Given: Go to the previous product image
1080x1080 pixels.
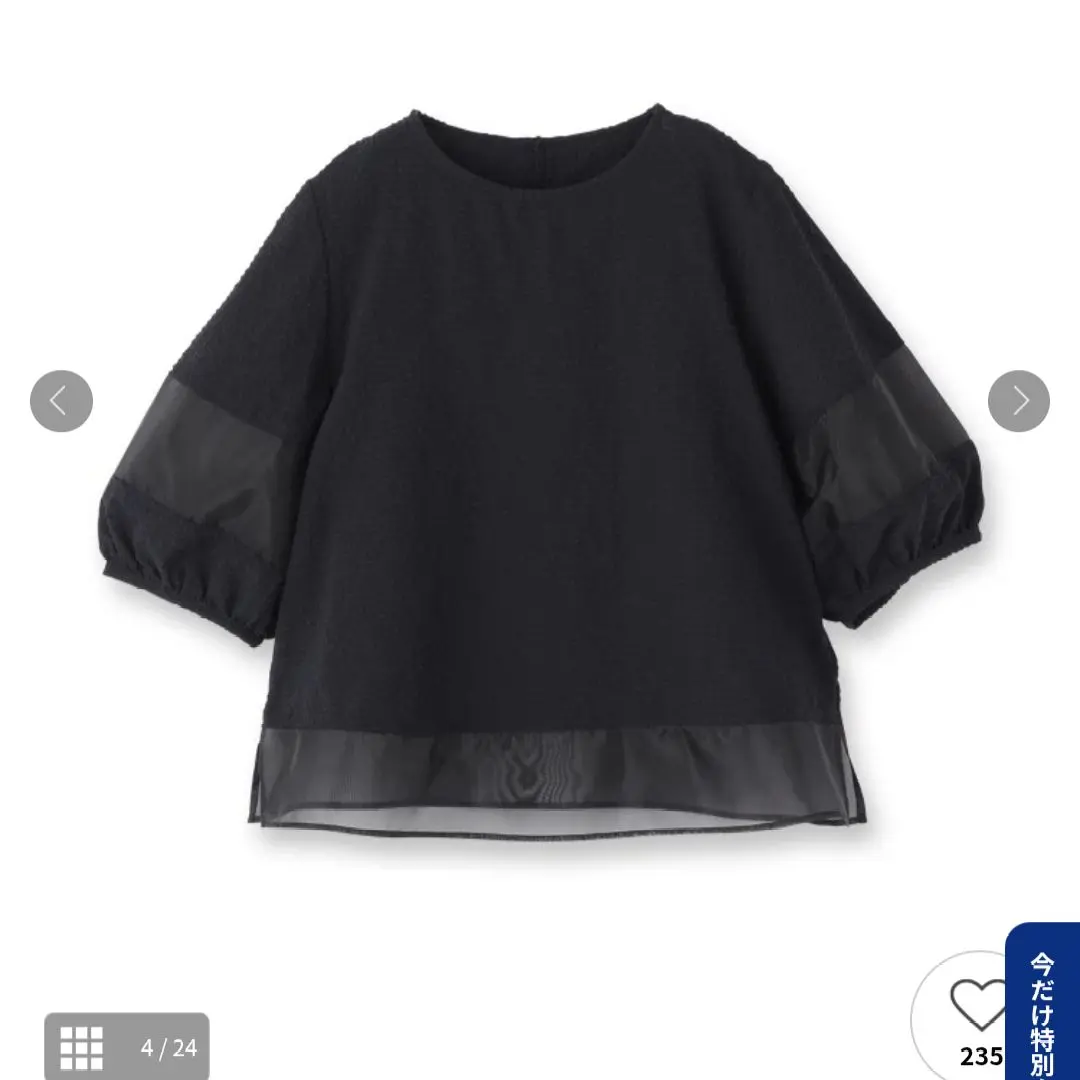Looking at the screenshot, I should 61,401.
